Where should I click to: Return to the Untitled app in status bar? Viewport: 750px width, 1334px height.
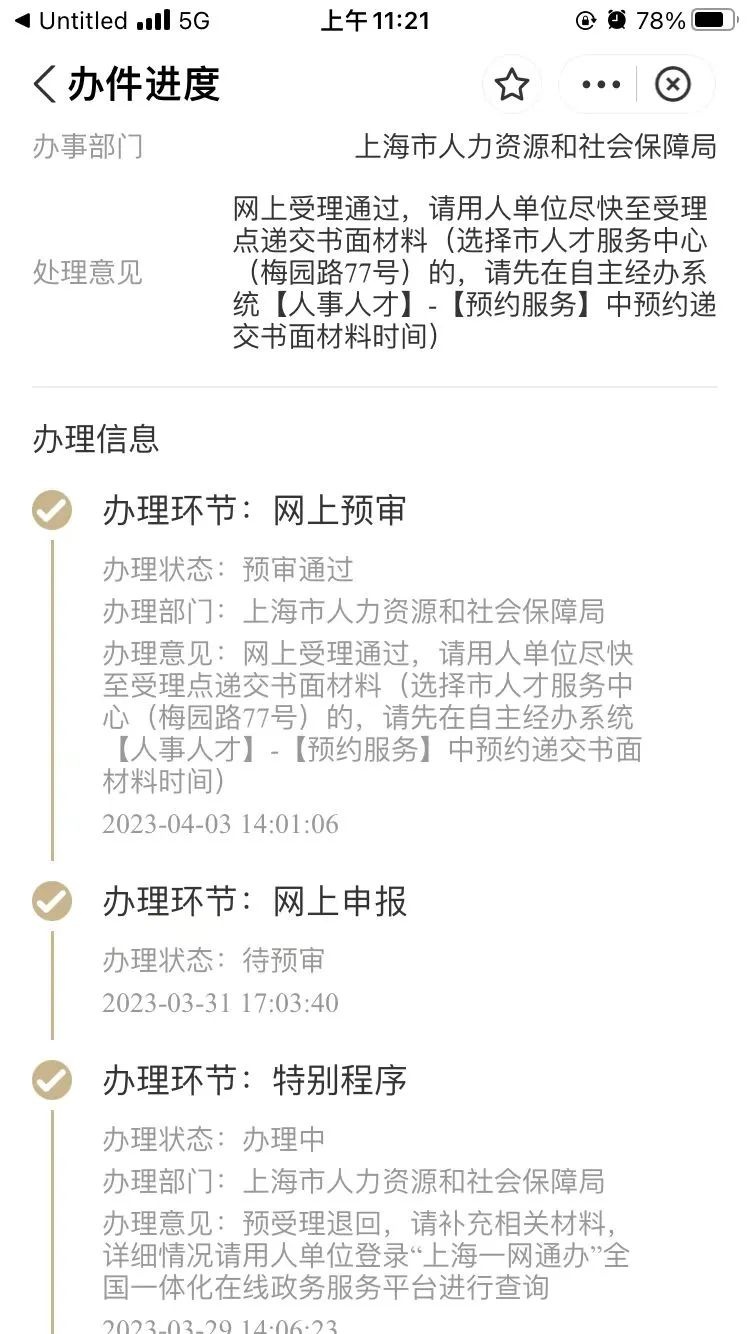point(70,20)
